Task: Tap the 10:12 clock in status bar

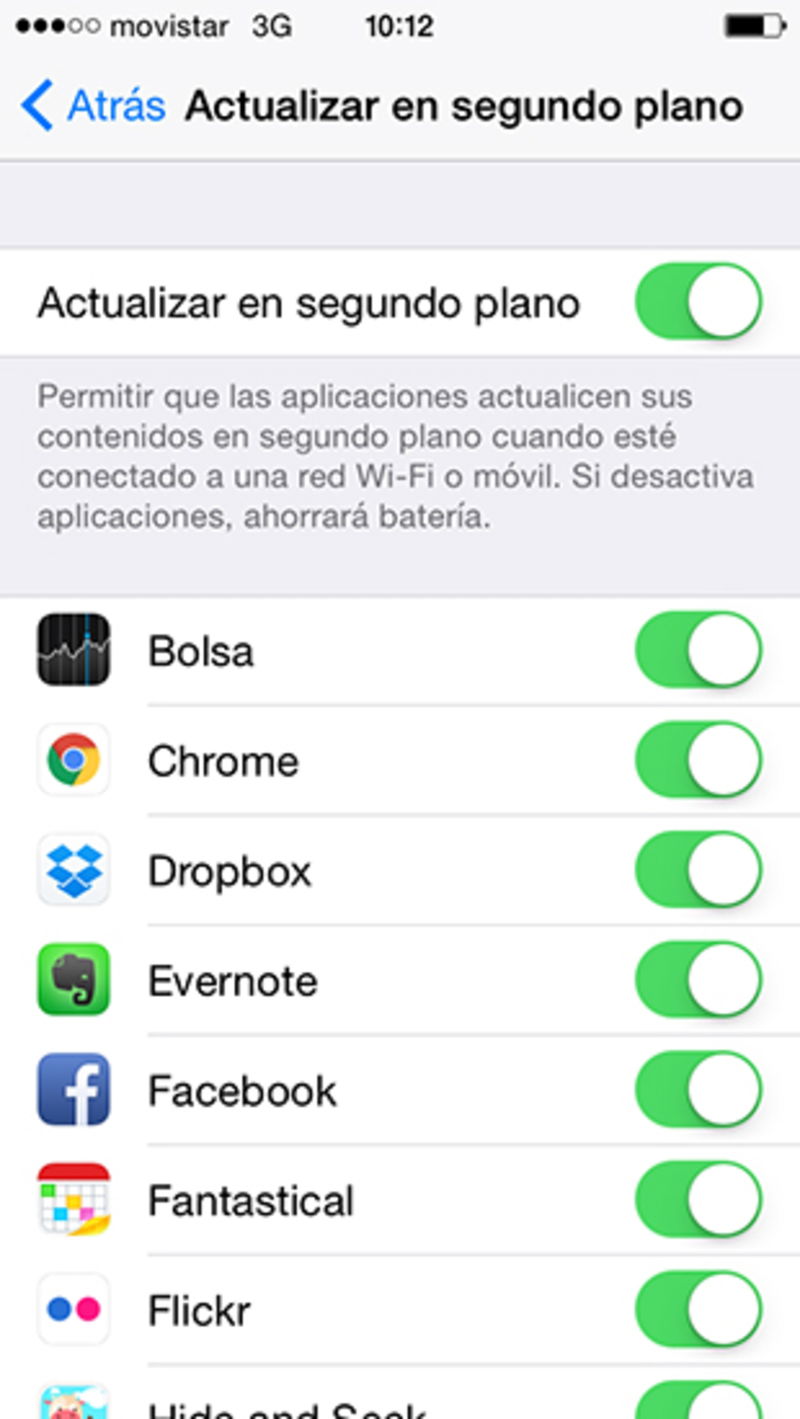Action: coord(399,26)
